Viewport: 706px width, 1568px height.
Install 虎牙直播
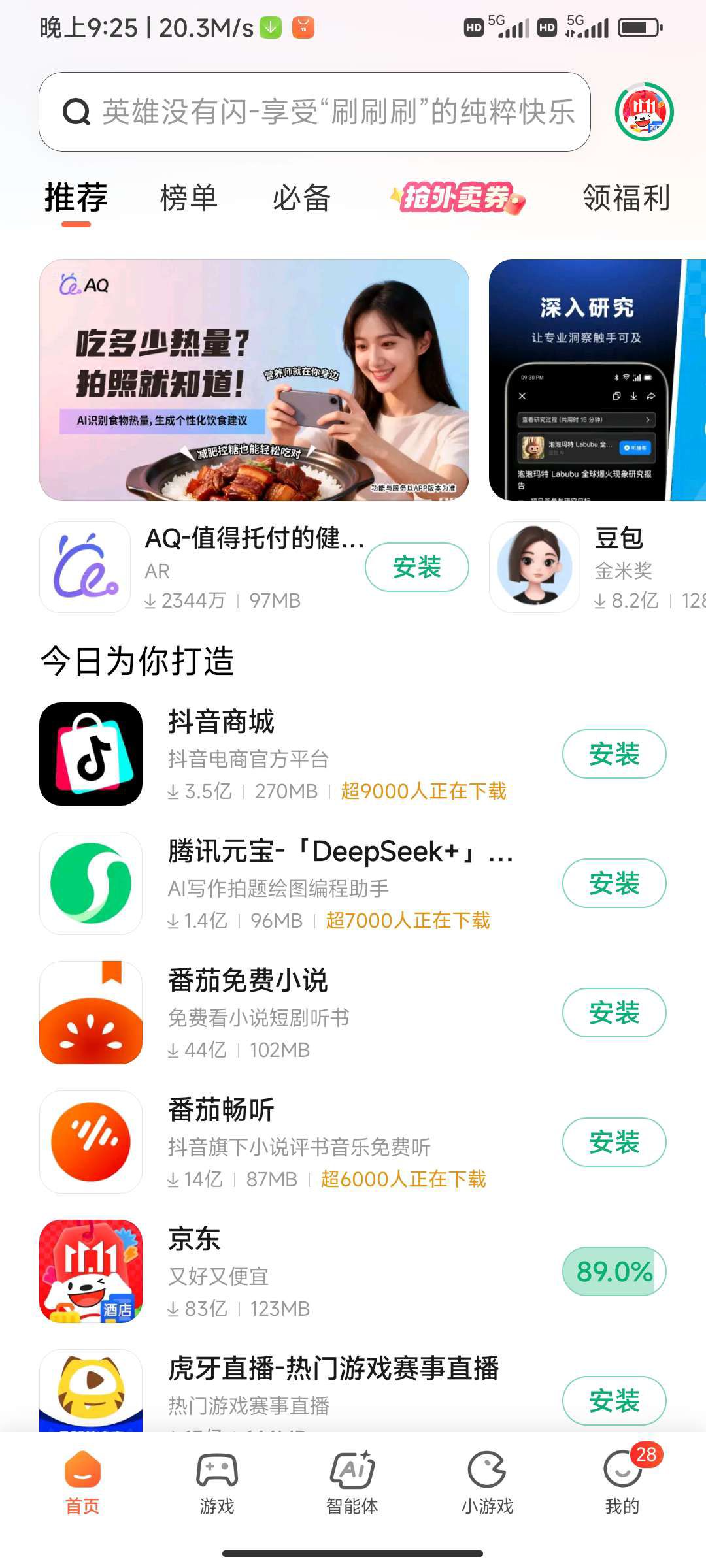point(614,1401)
